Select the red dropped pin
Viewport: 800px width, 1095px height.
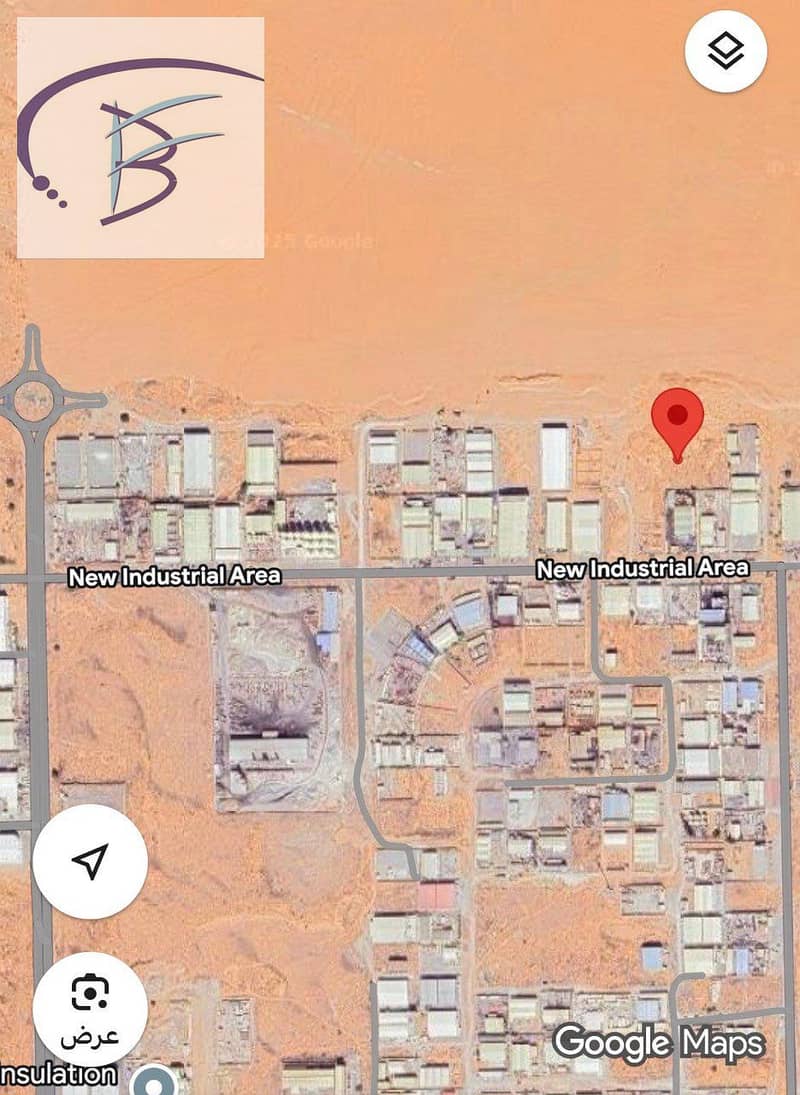[x=677, y=420]
